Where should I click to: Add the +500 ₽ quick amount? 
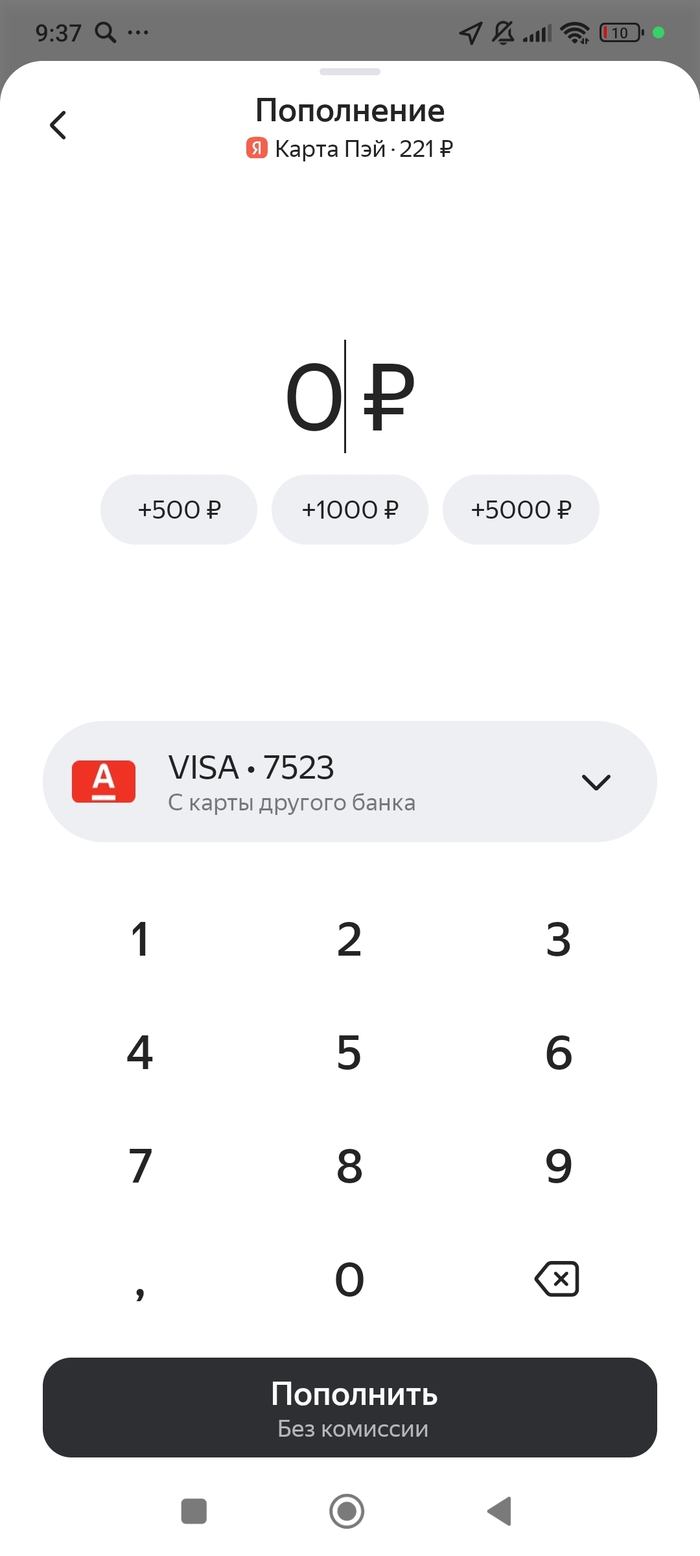pos(179,510)
